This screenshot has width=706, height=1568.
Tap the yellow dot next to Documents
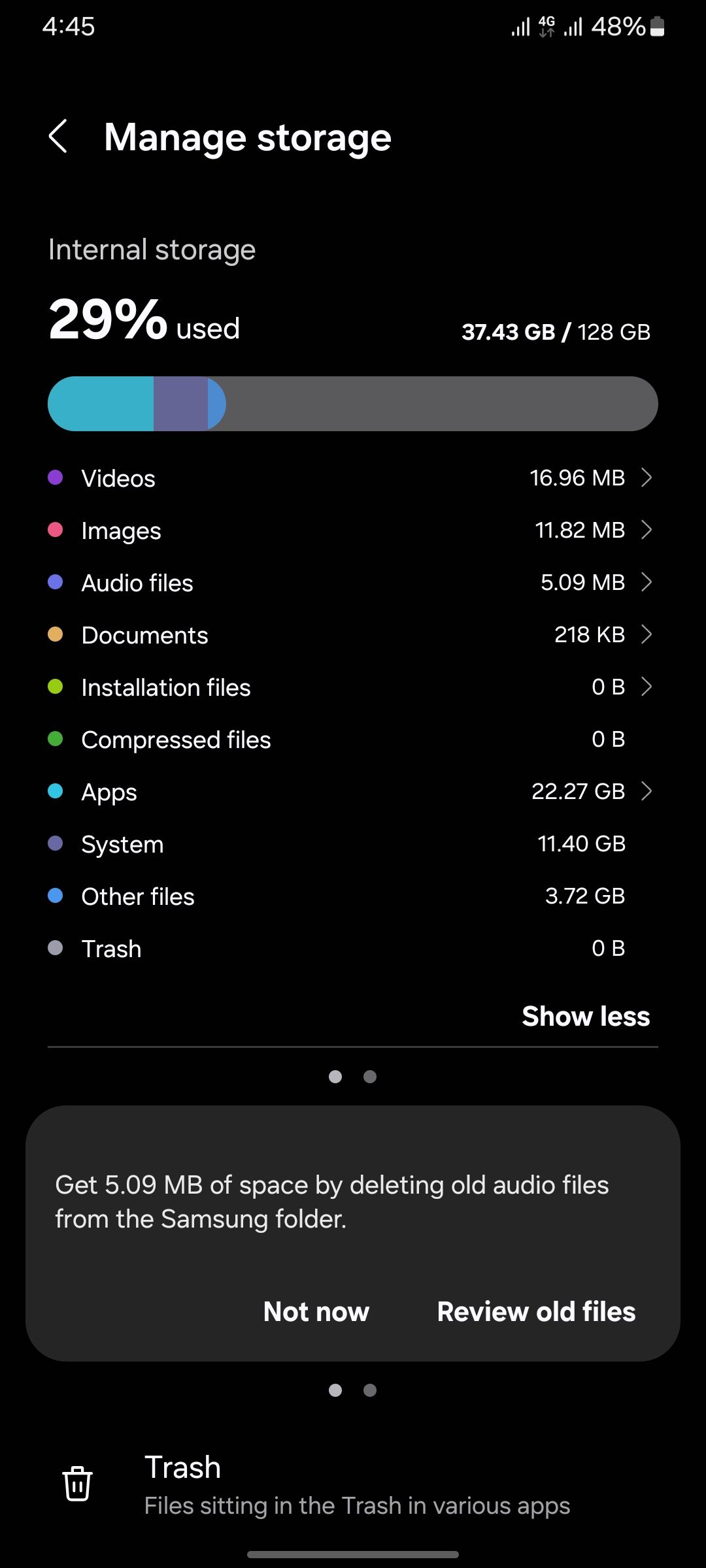coord(56,634)
